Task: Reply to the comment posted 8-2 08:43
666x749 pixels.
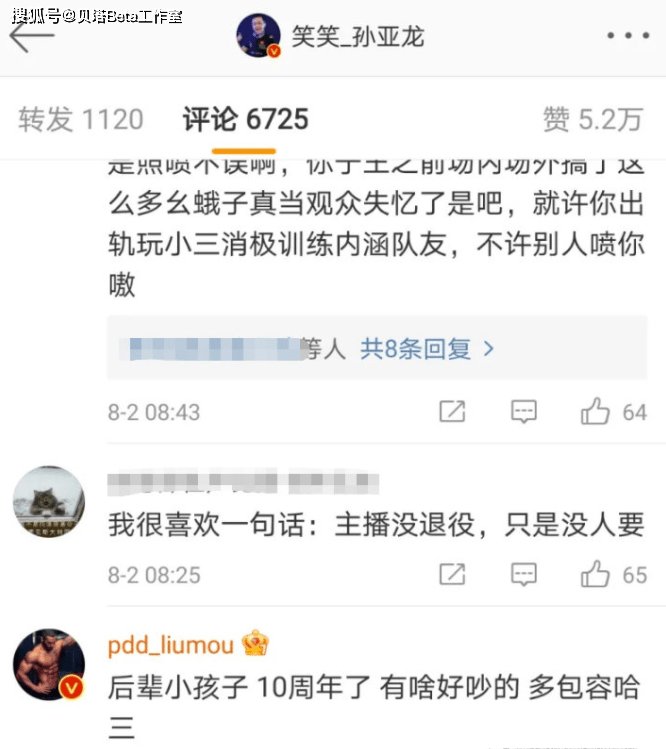Action: 524,411
